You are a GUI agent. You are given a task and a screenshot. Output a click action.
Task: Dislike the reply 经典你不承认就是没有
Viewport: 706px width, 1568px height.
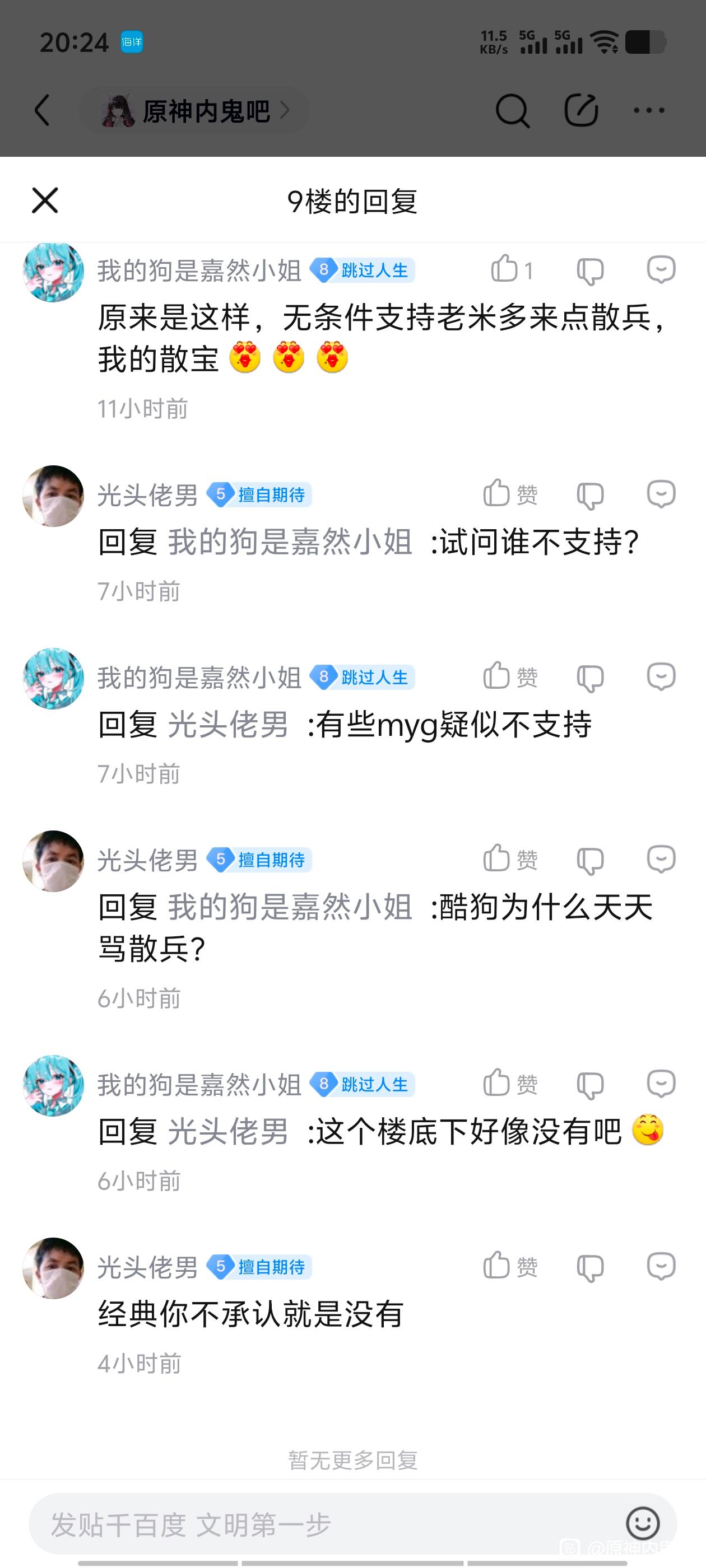[x=589, y=1268]
